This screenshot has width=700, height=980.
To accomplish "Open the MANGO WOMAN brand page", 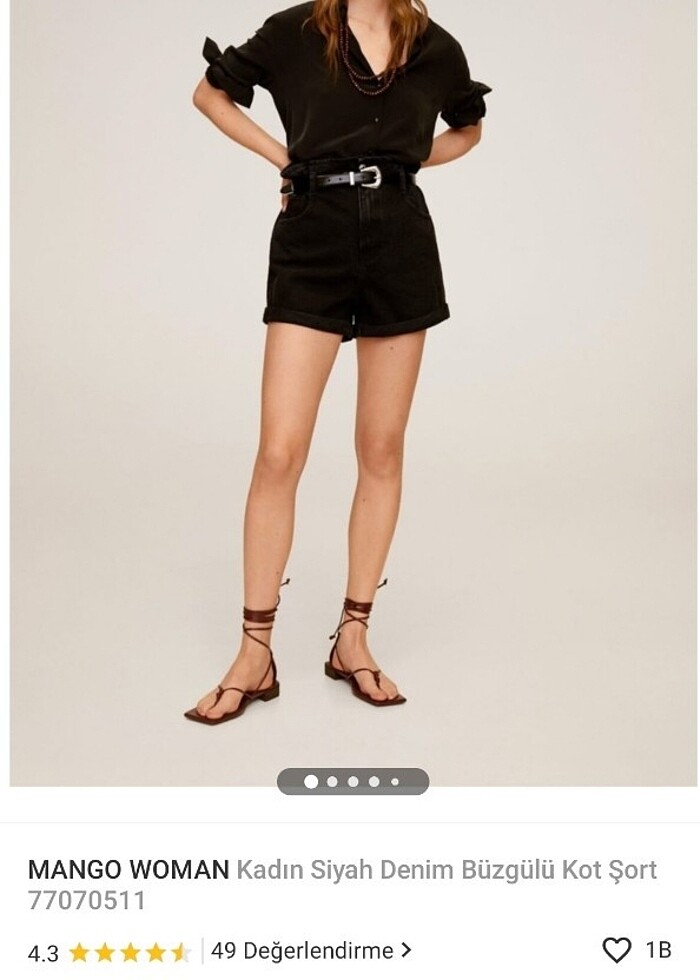I will point(129,870).
